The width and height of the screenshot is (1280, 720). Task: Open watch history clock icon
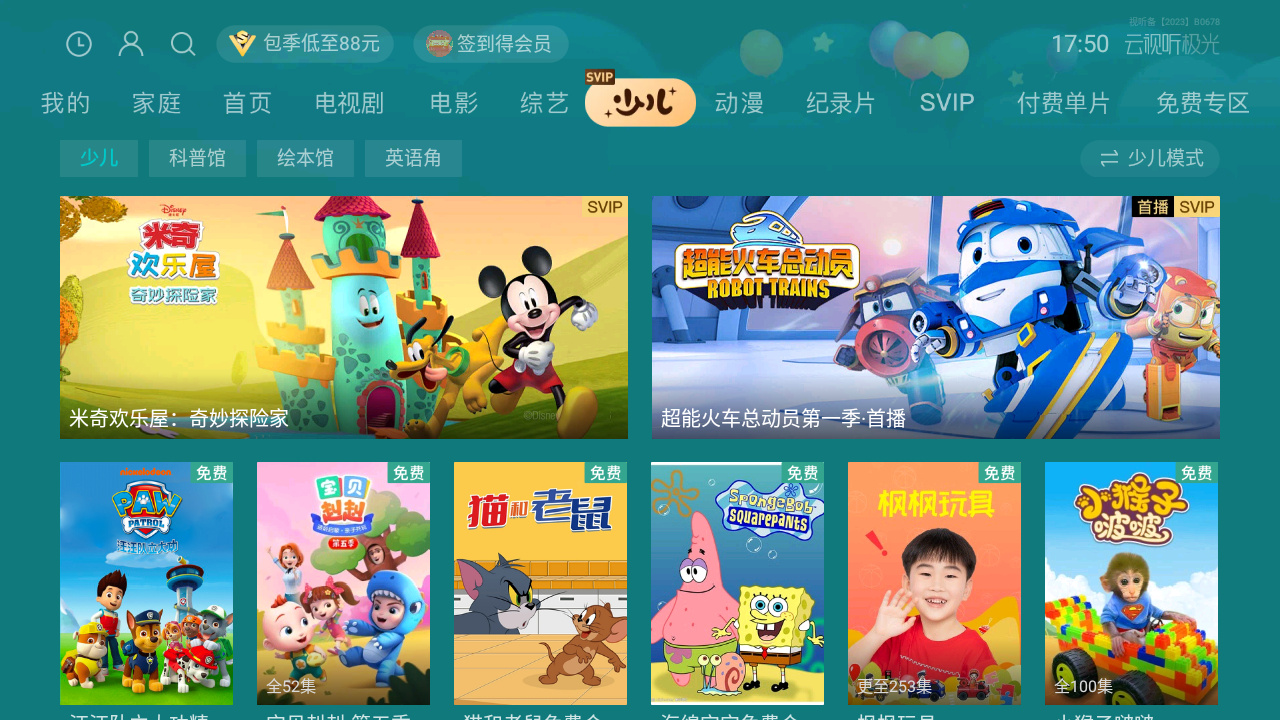click(x=79, y=44)
